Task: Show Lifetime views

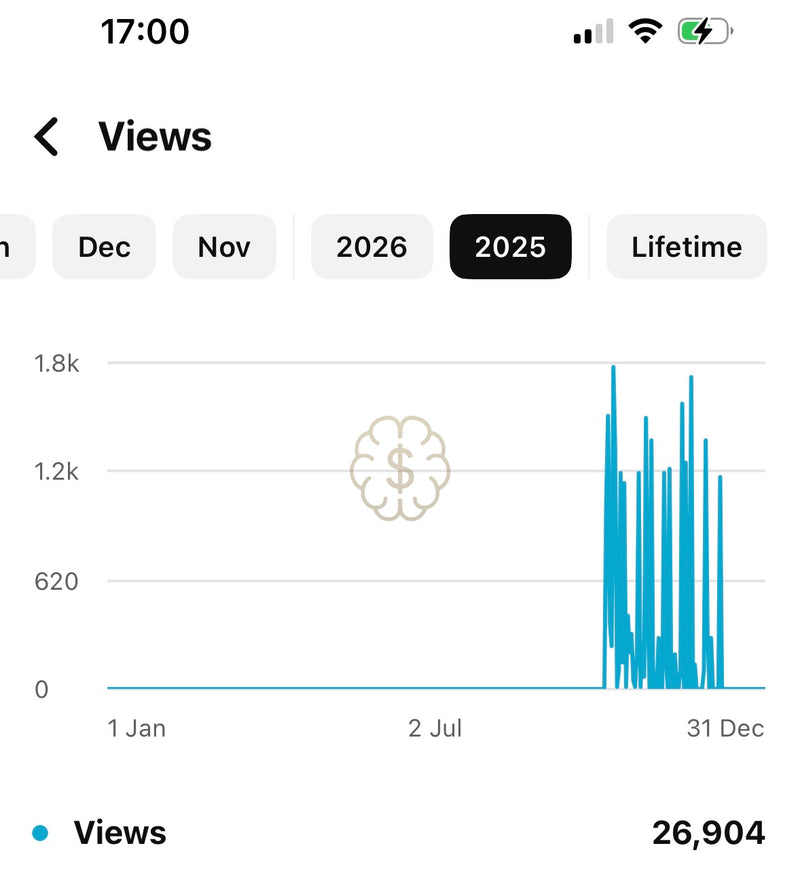Action: point(686,247)
